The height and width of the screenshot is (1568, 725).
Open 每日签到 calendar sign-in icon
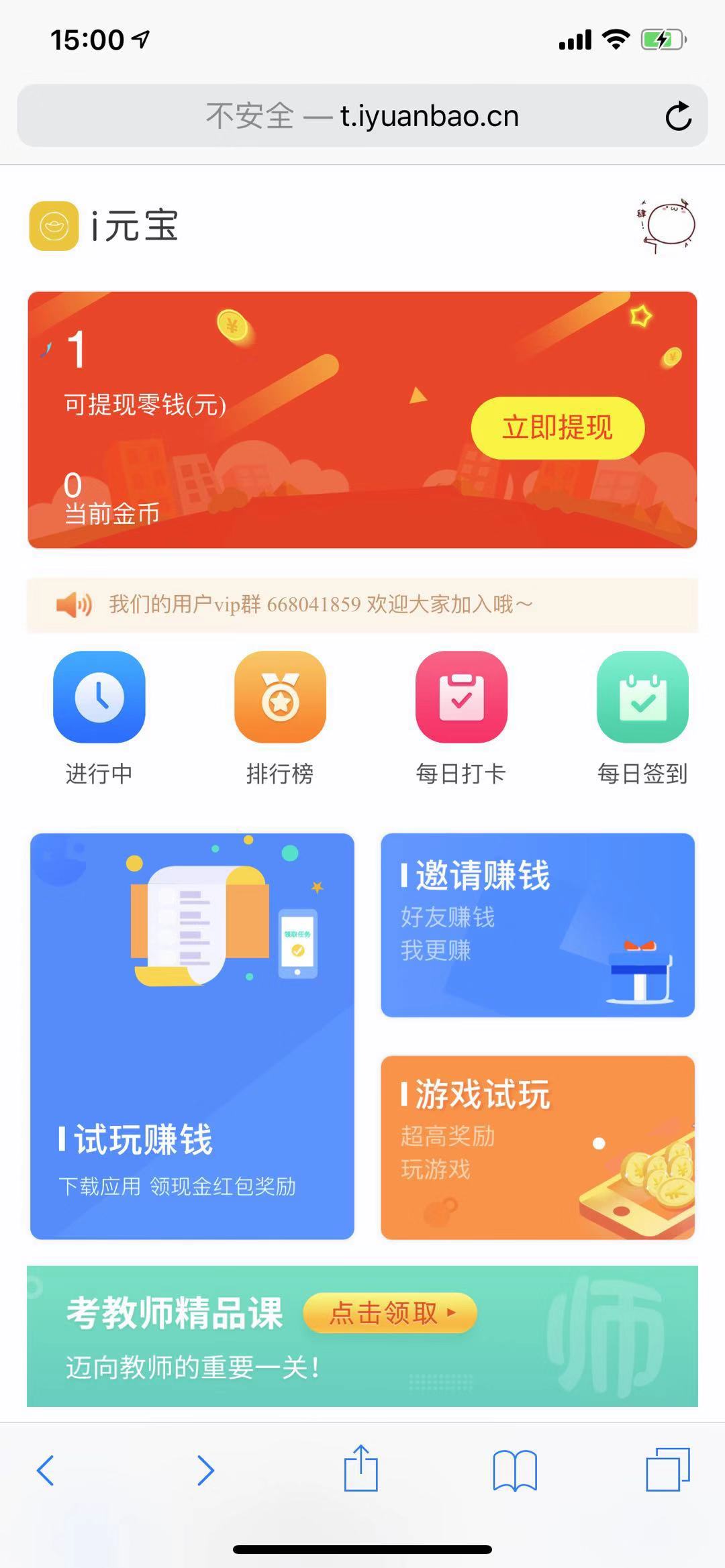click(x=642, y=698)
